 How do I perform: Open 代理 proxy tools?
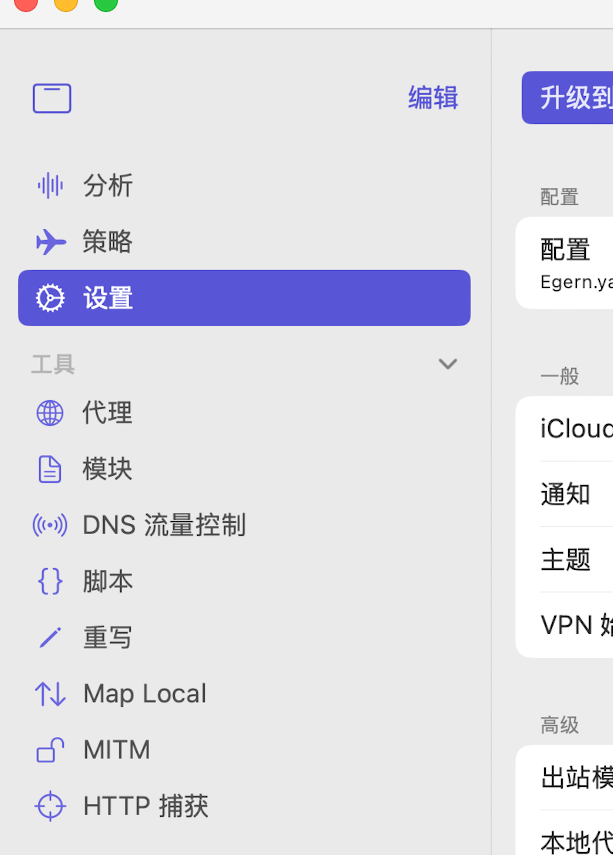pos(108,413)
